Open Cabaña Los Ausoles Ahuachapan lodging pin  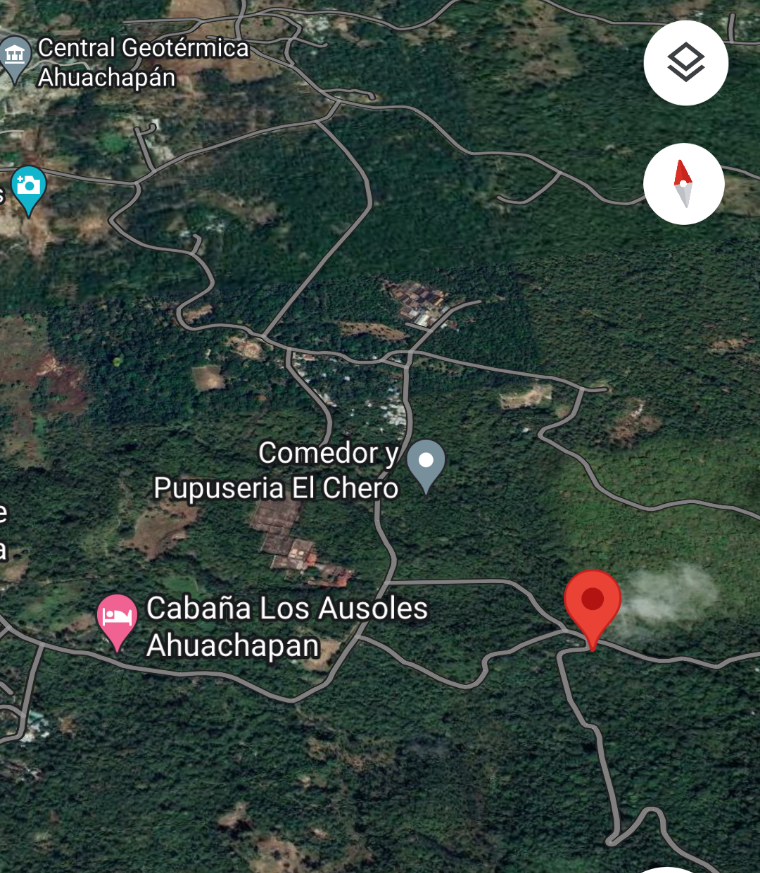(x=117, y=616)
